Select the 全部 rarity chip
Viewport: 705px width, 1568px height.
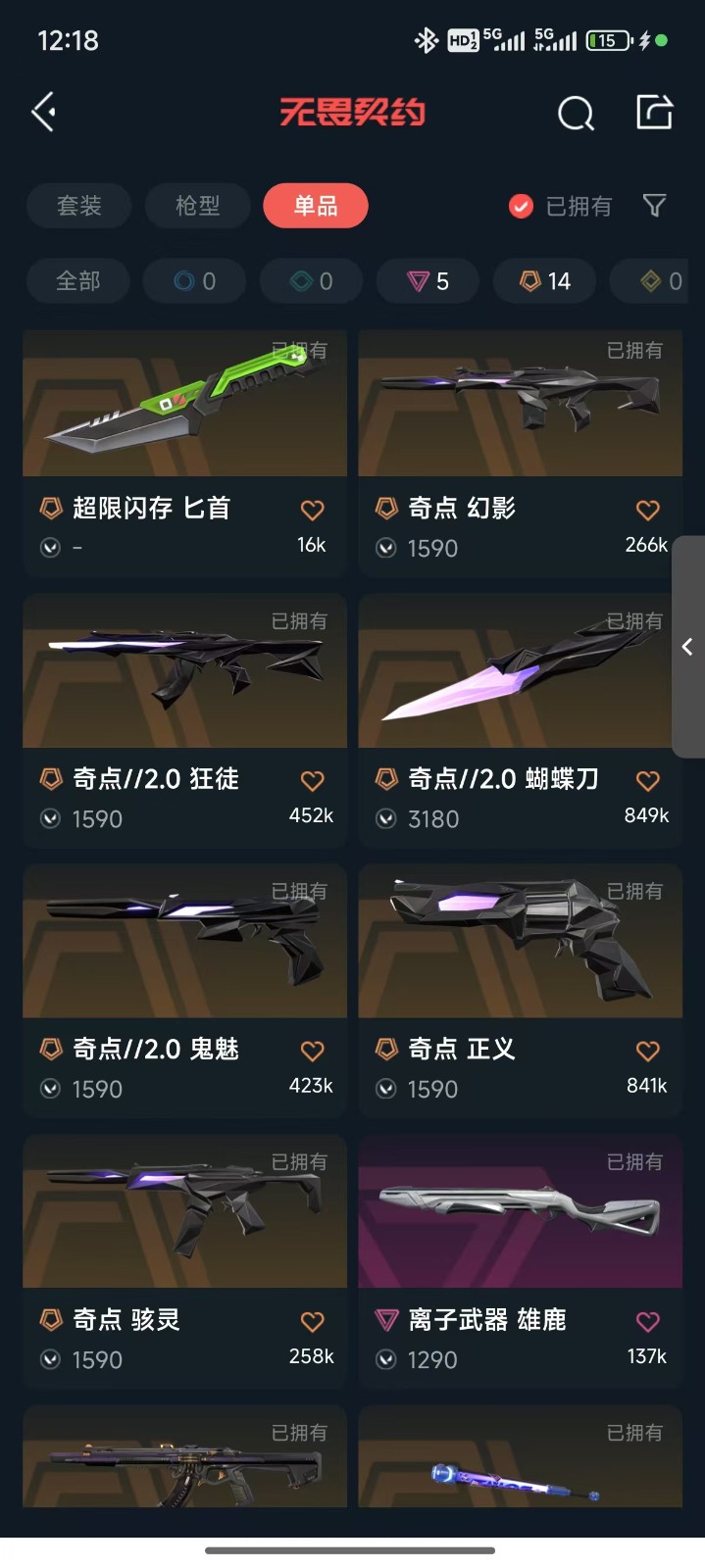coord(78,281)
